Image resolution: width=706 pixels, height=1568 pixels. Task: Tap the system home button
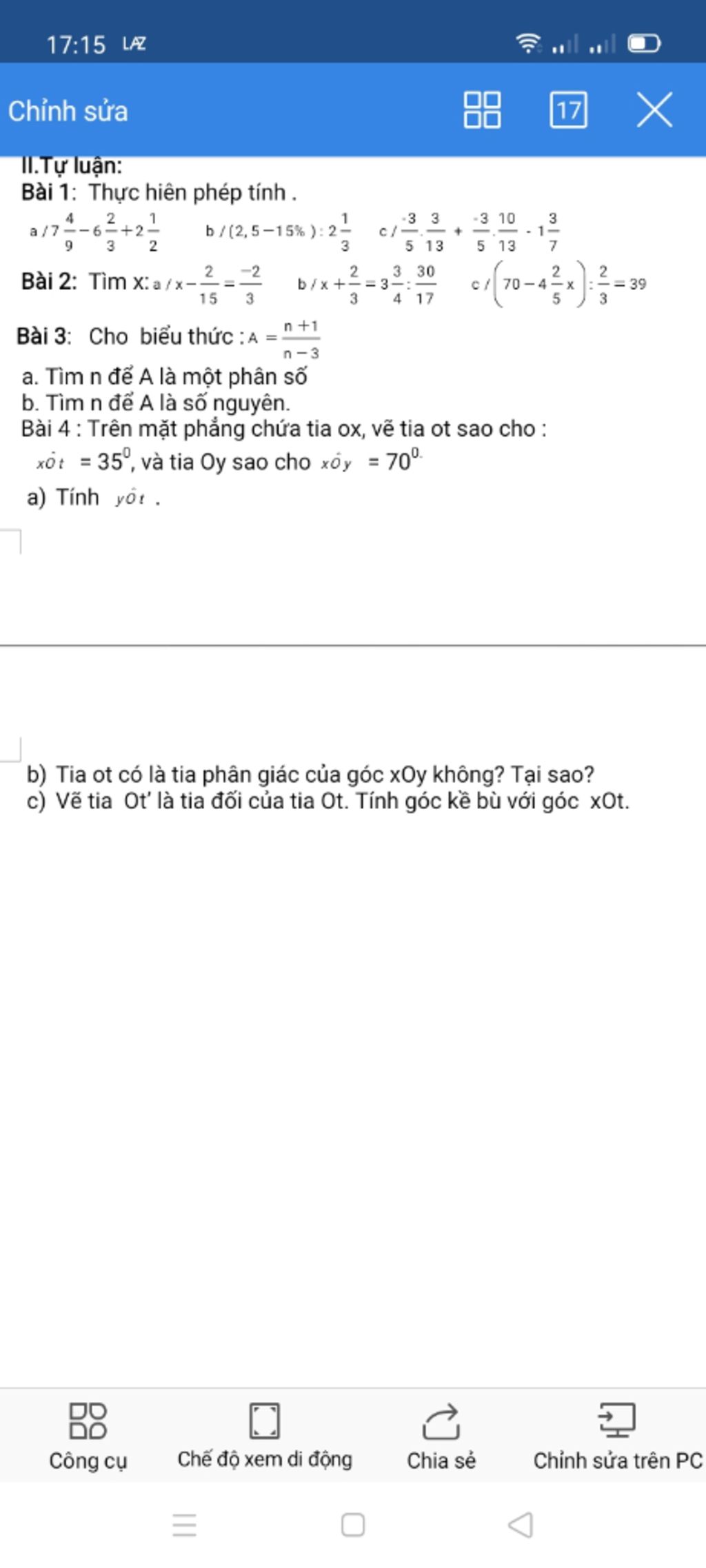pos(353,1525)
